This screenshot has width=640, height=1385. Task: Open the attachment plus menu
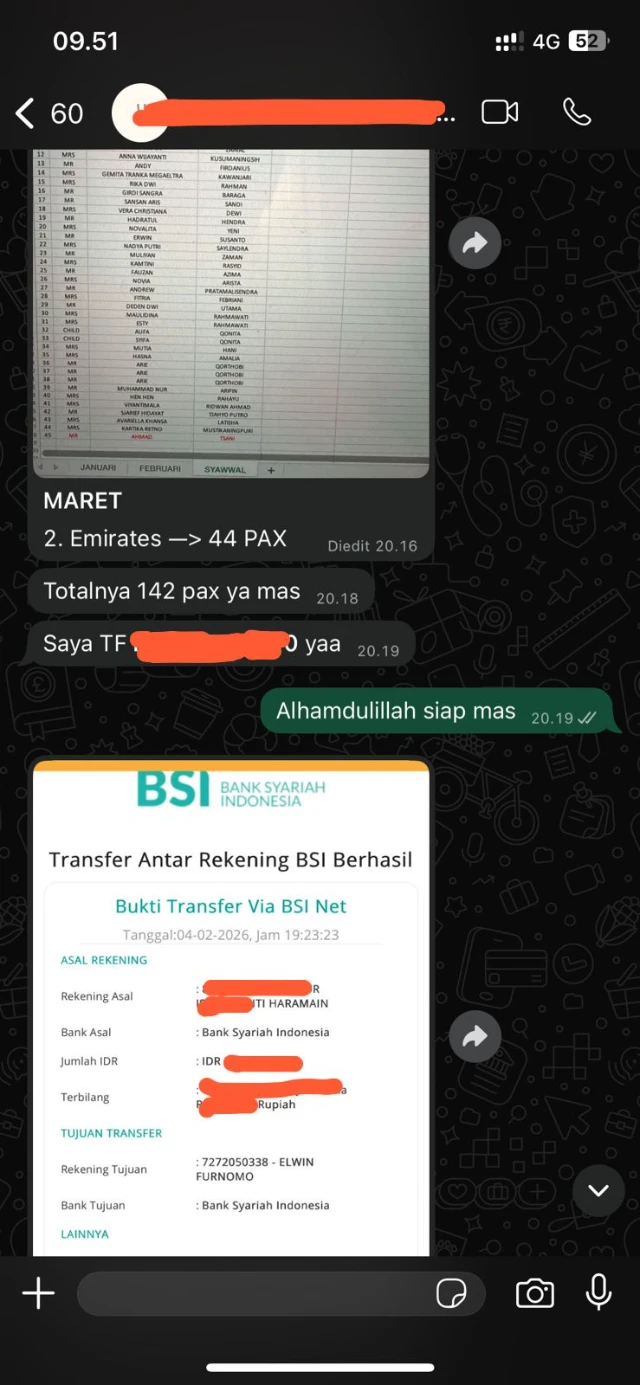pos(38,1294)
